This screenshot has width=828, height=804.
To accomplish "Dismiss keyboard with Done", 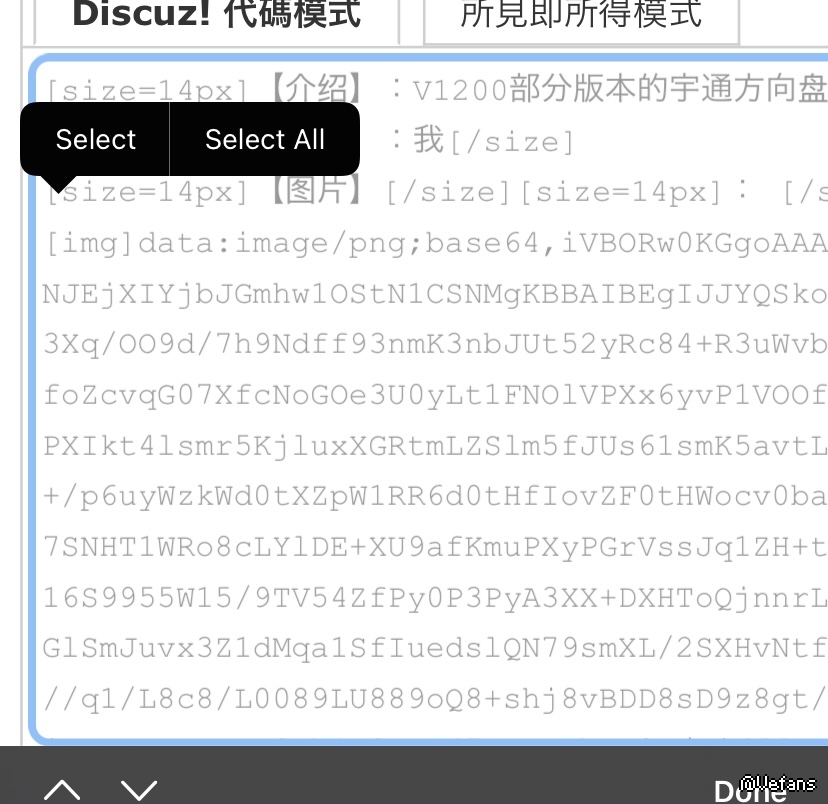I will pyautogui.click(x=748, y=791).
